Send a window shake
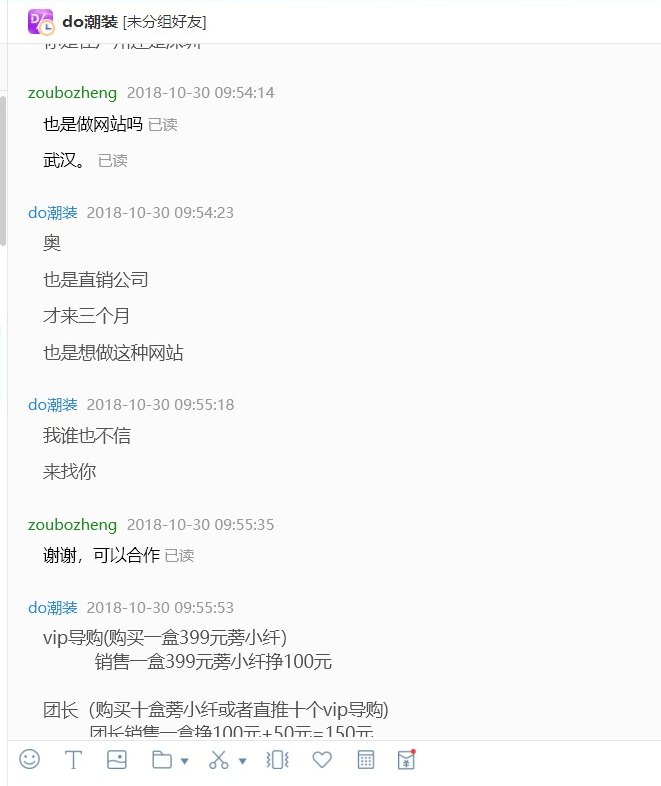The image size is (661, 786). click(x=277, y=760)
